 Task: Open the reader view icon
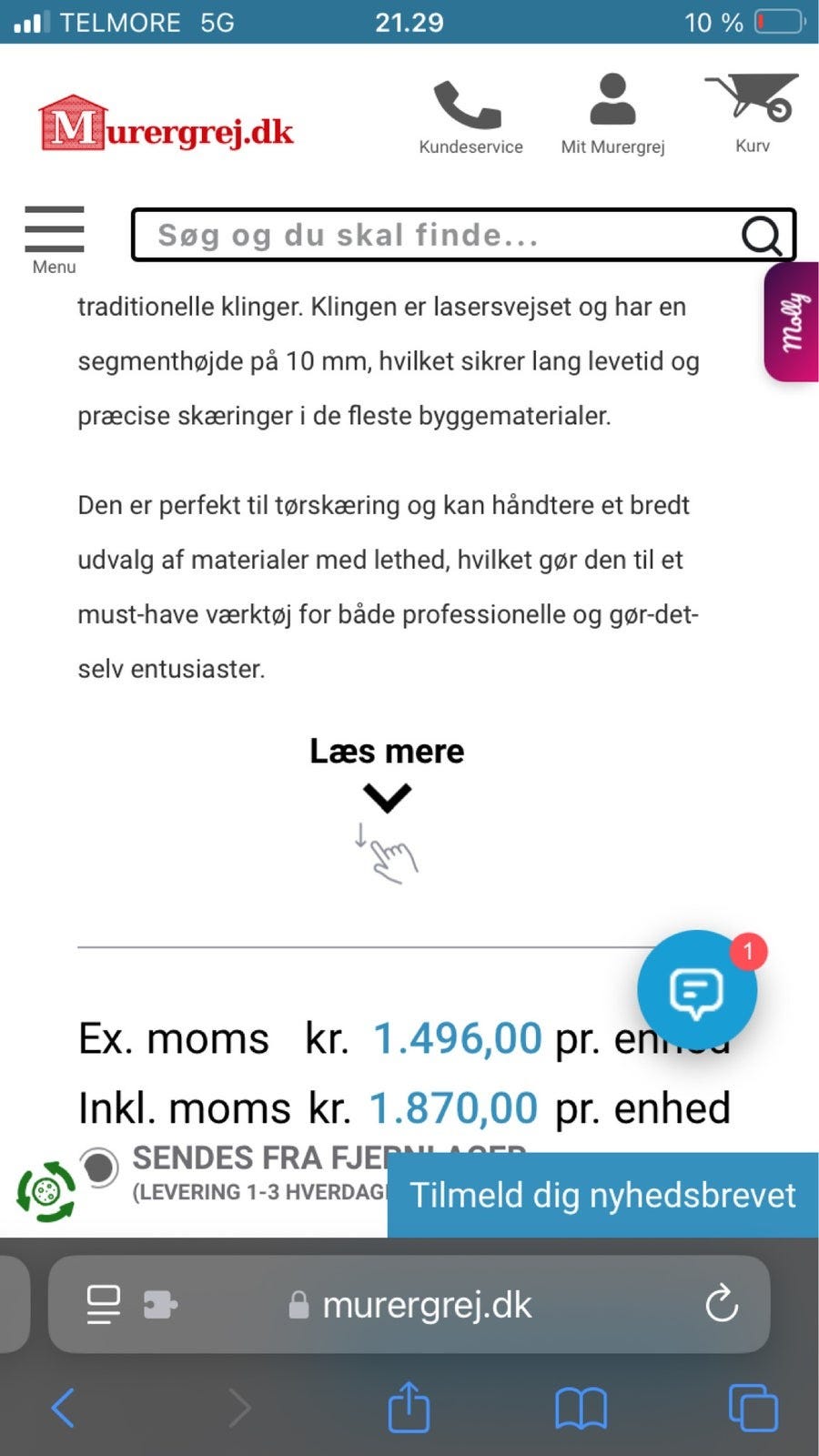(103, 1303)
